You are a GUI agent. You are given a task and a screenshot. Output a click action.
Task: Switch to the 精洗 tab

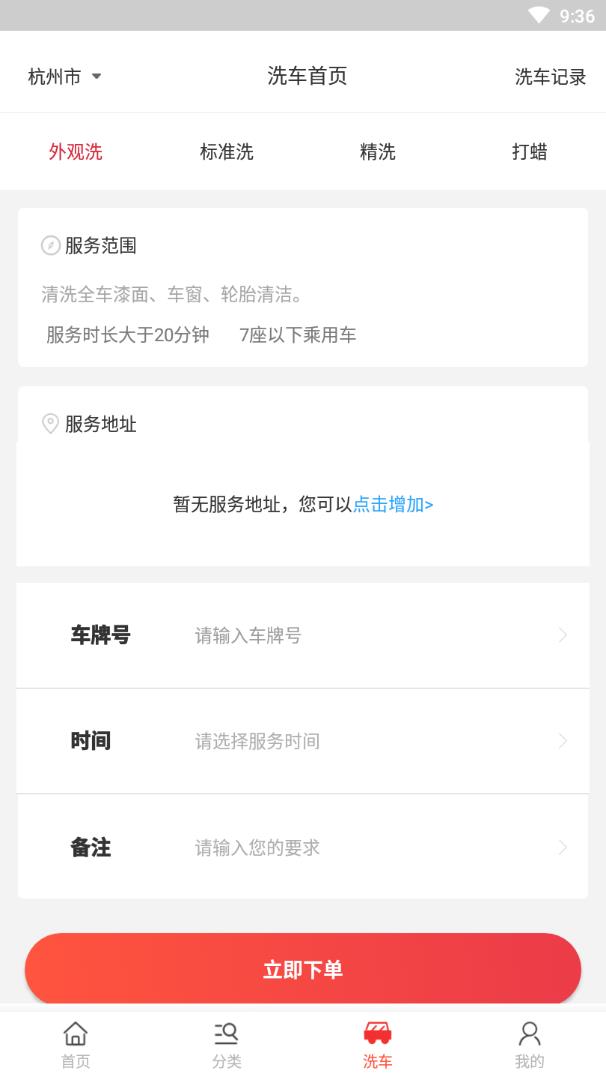378,152
